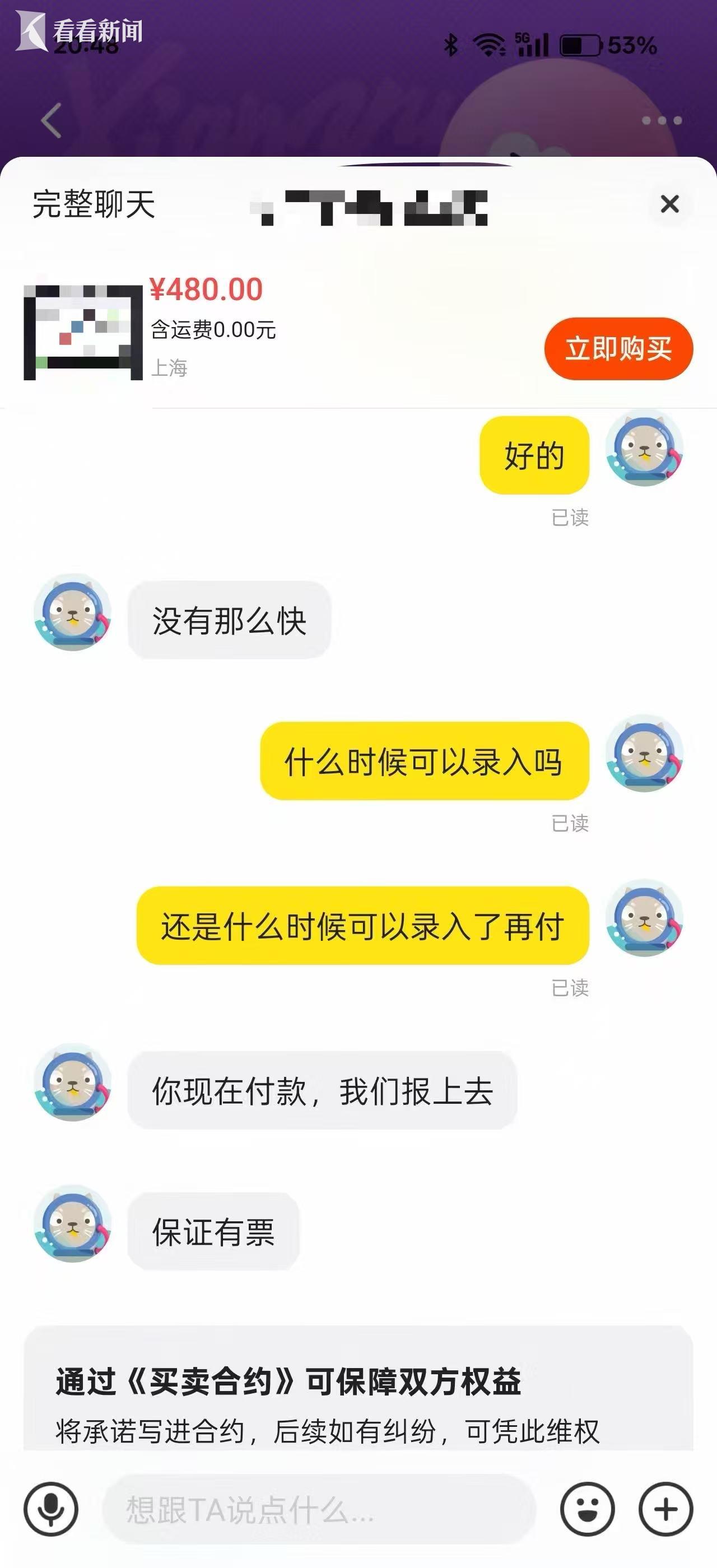Open the ¥480.00 product thumbnail
Image resolution: width=717 pixels, height=1568 pixels.
pos(83,332)
